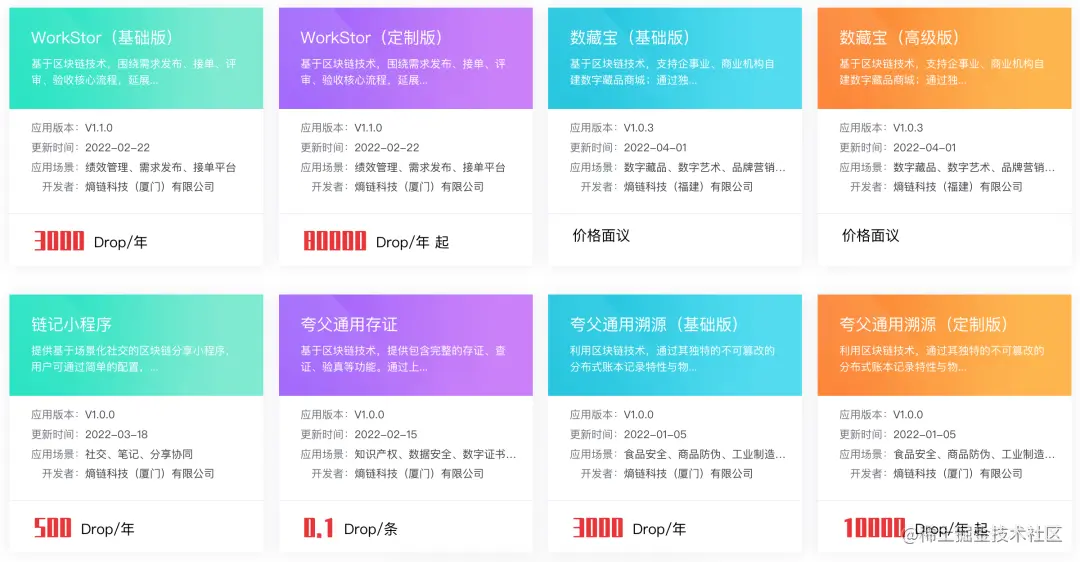Open the 夸父通用存证 app card

click(349, 325)
